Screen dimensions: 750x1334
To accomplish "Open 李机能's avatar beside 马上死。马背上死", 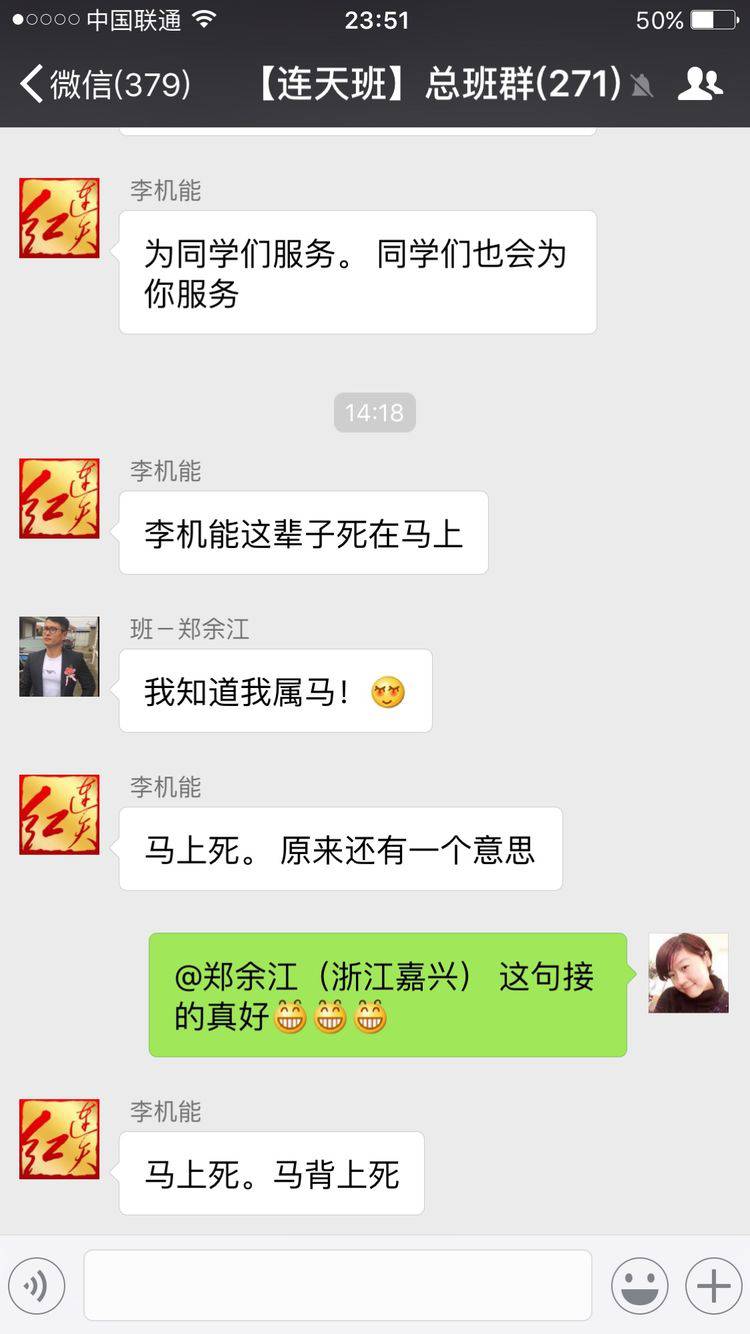I will (x=59, y=1138).
